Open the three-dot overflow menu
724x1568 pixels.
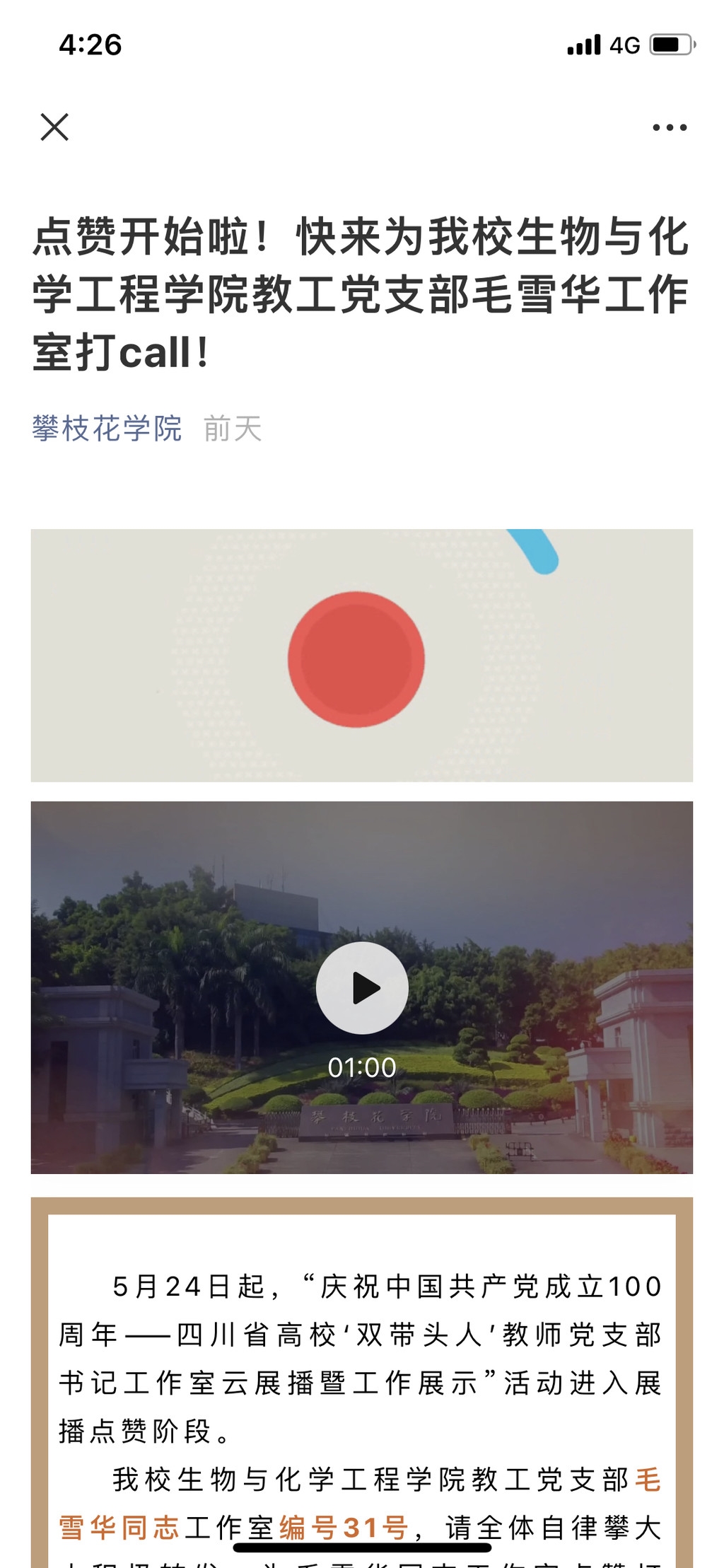click(669, 127)
